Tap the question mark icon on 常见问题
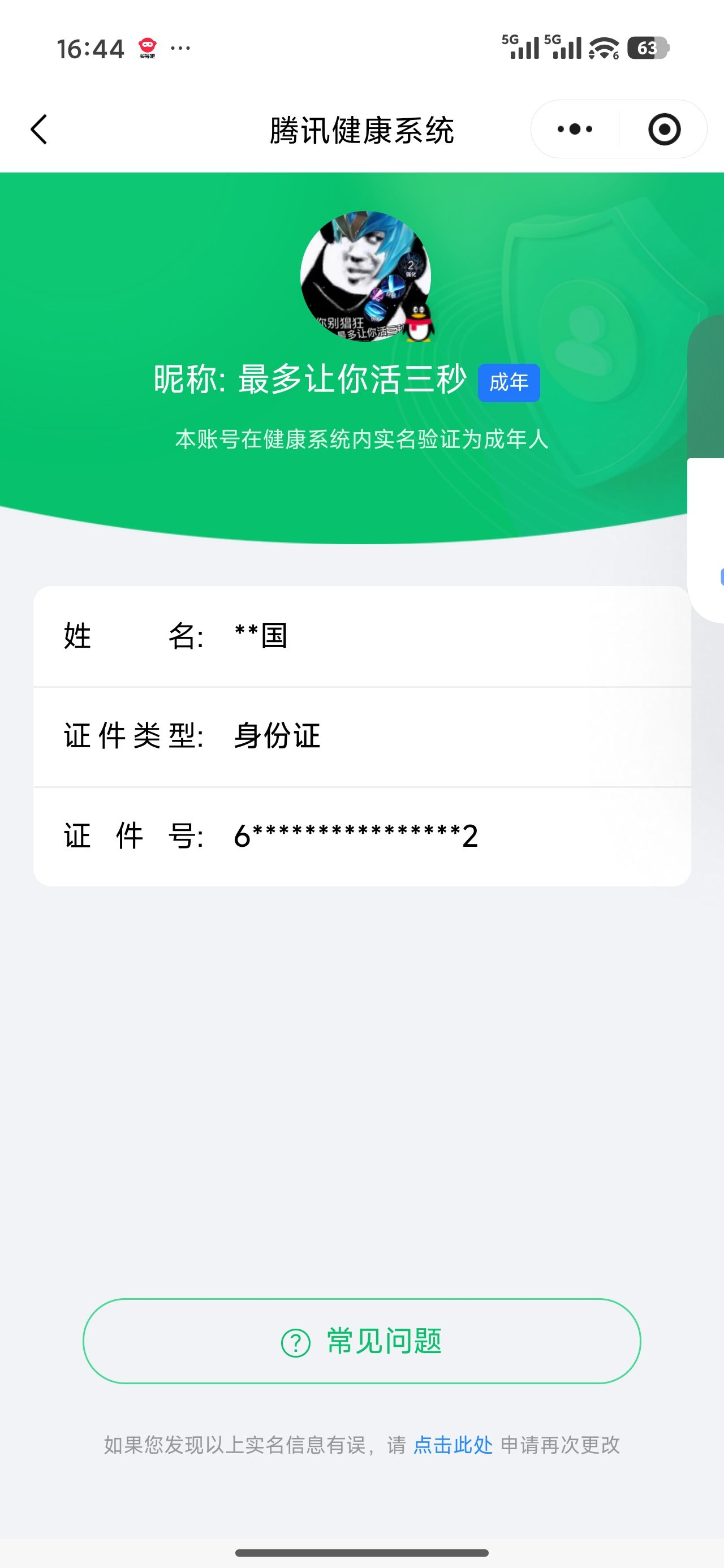 pyautogui.click(x=296, y=1342)
